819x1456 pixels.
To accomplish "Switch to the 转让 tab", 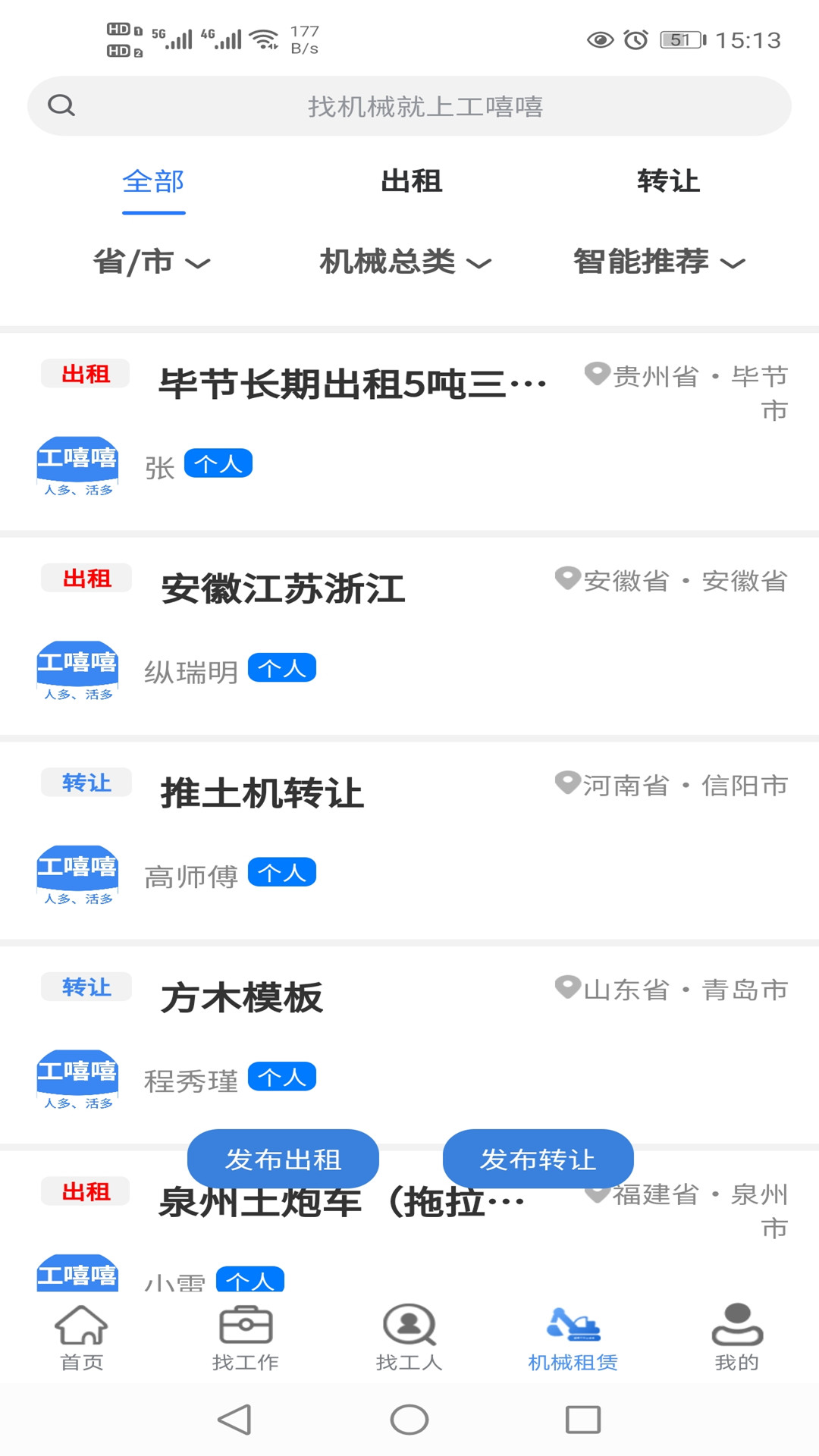I will point(668,181).
